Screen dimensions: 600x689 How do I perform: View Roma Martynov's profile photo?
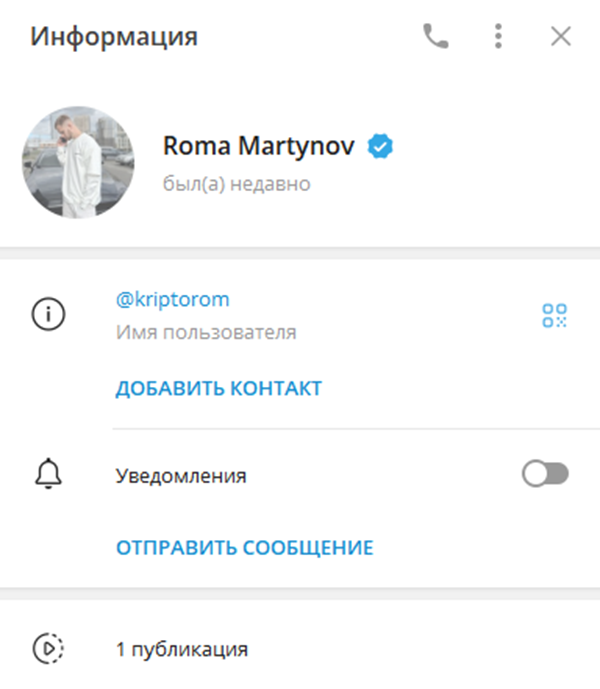coord(78,162)
